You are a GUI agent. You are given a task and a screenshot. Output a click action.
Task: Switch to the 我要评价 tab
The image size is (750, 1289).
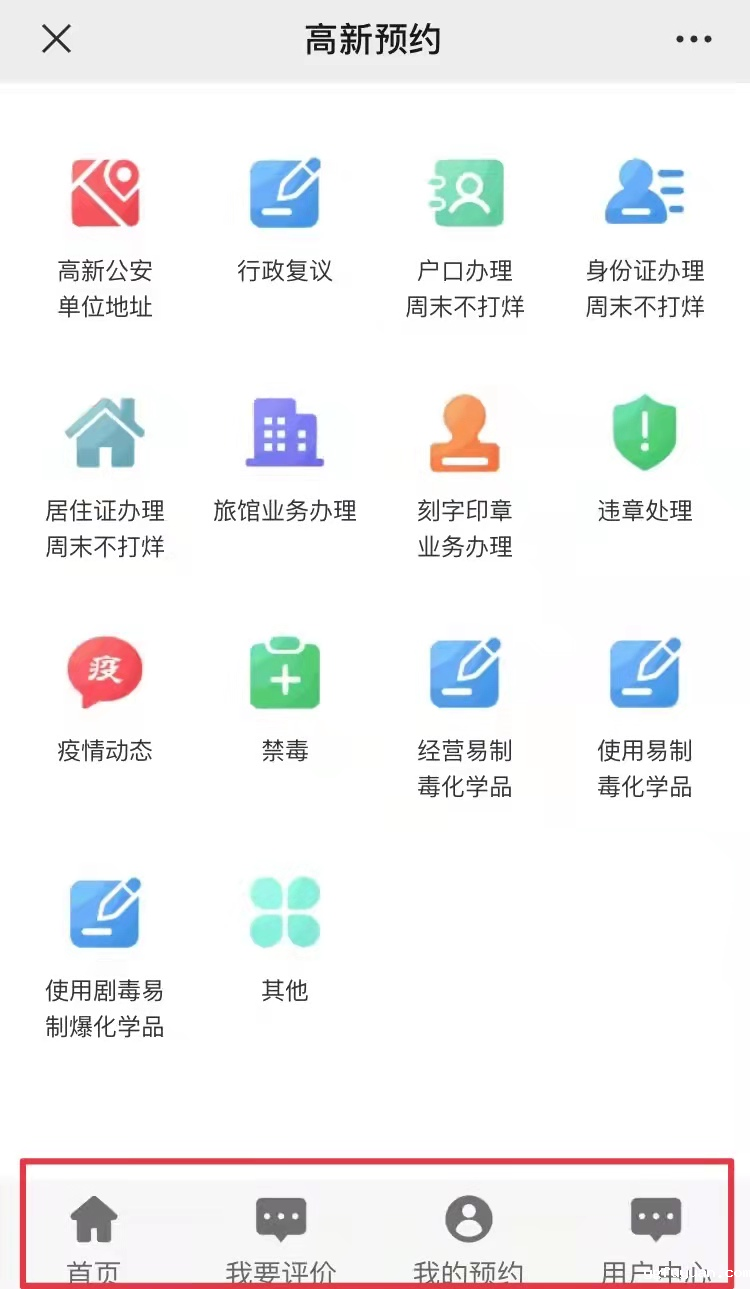pos(281,1235)
